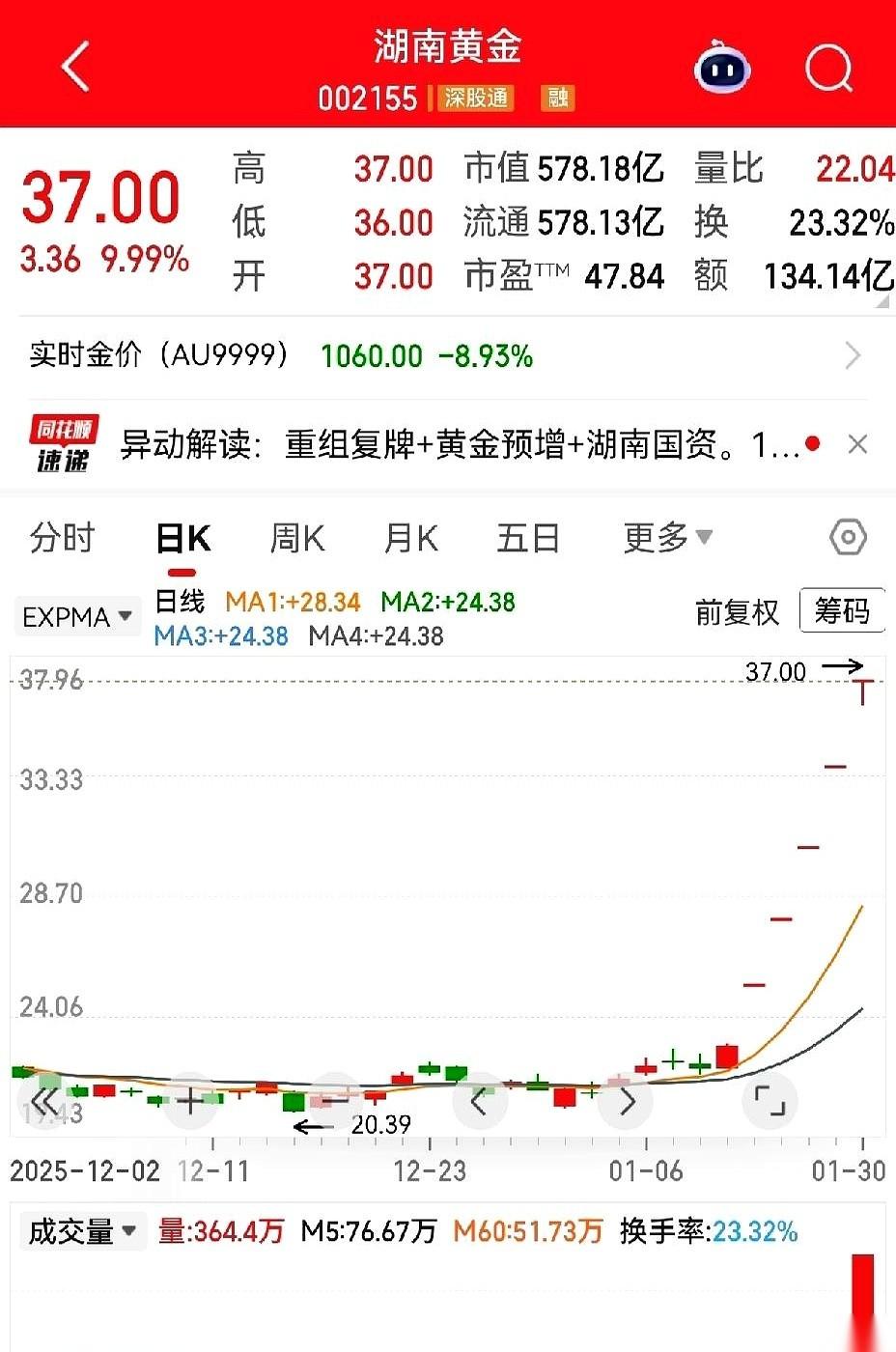The image size is (896, 1352).
Task: Switch to the 周K weekly chart tab
Action: pos(296,538)
